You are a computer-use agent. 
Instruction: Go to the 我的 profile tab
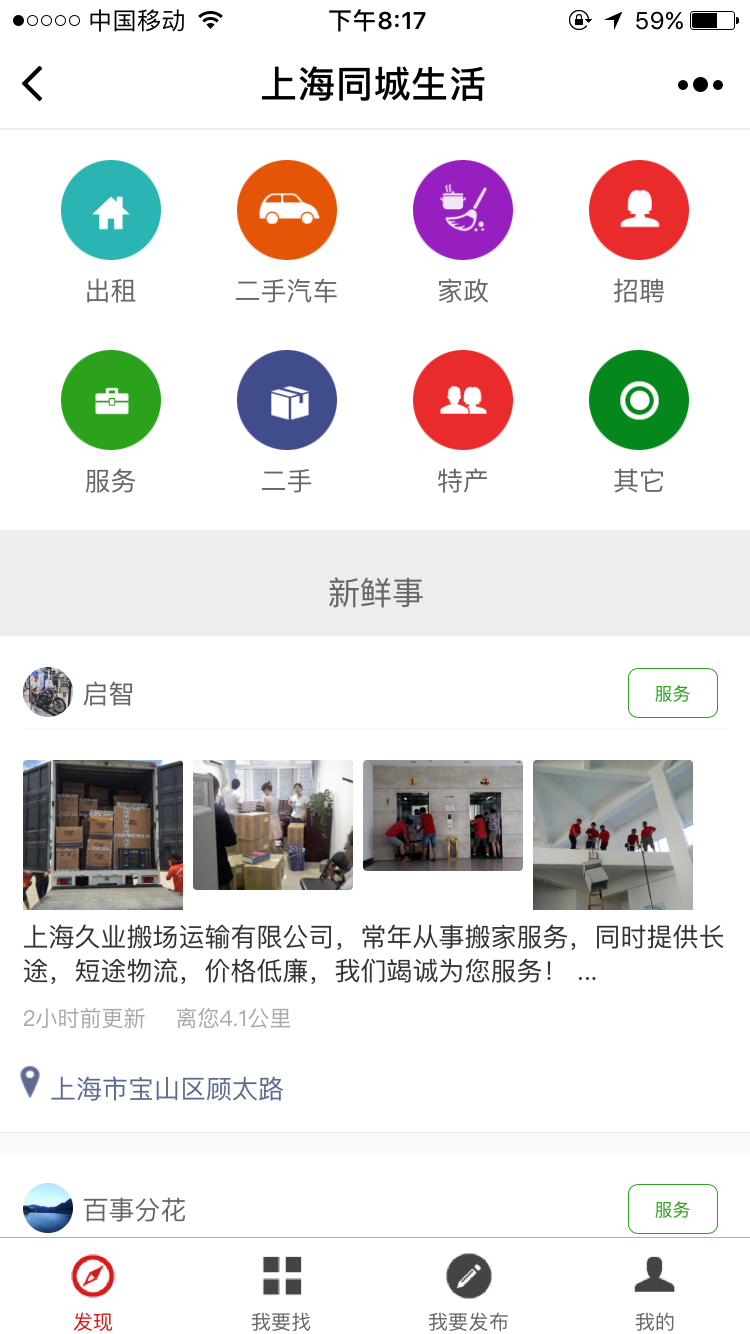(x=655, y=1292)
